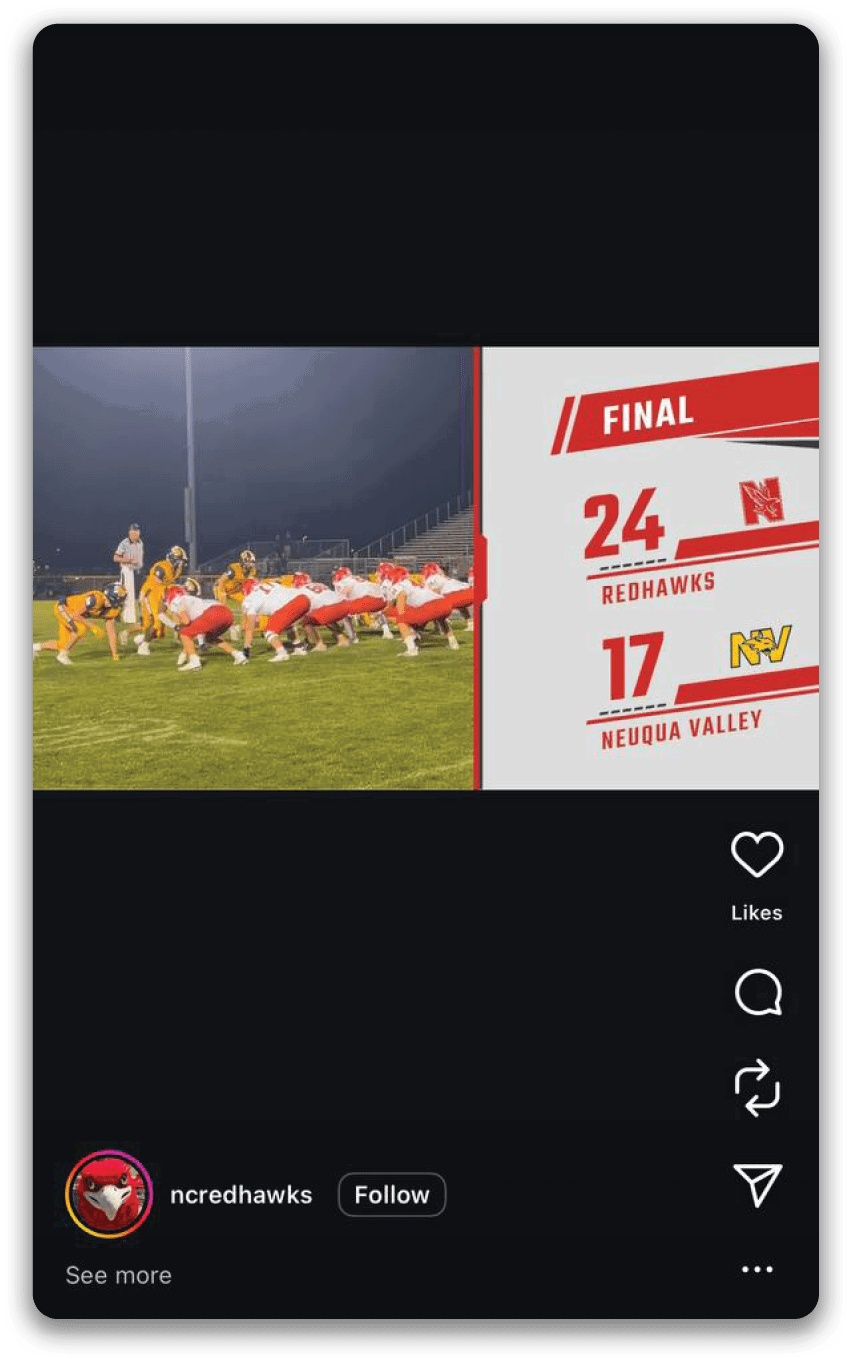Open the ncredhawks username
This screenshot has width=852, height=1361.
pyautogui.click(x=241, y=1195)
